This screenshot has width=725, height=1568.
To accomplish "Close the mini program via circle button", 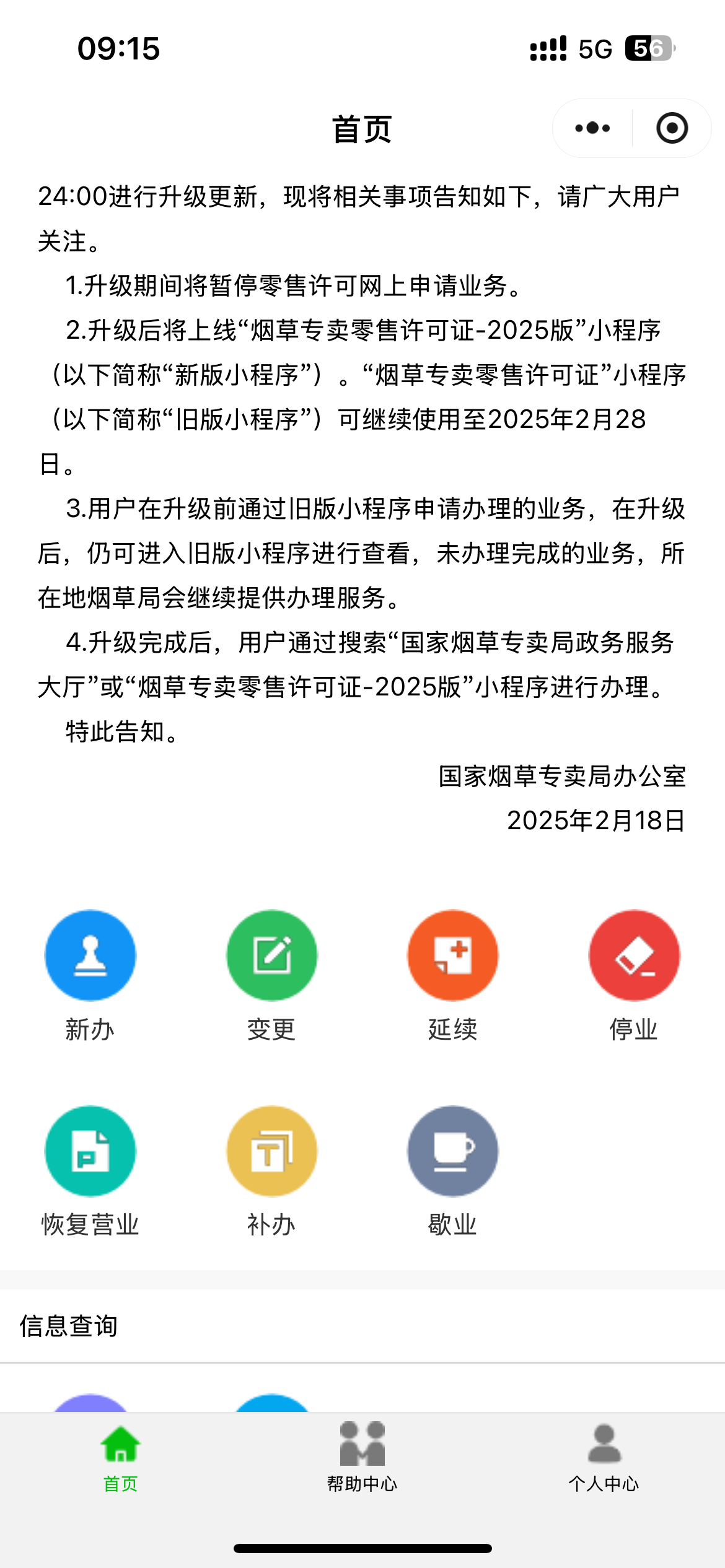I will pyautogui.click(x=672, y=128).
